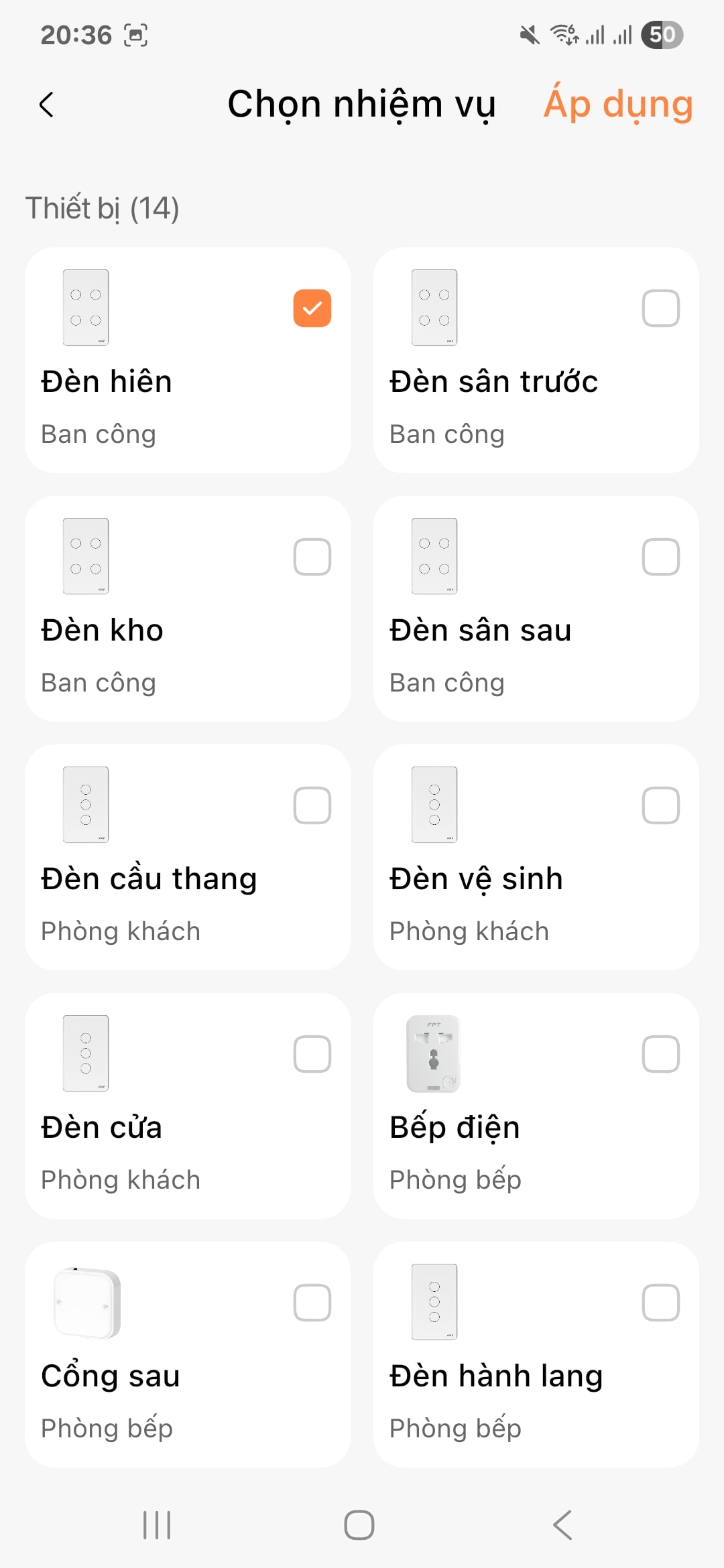Open the recent apps view

point(158,1525)
